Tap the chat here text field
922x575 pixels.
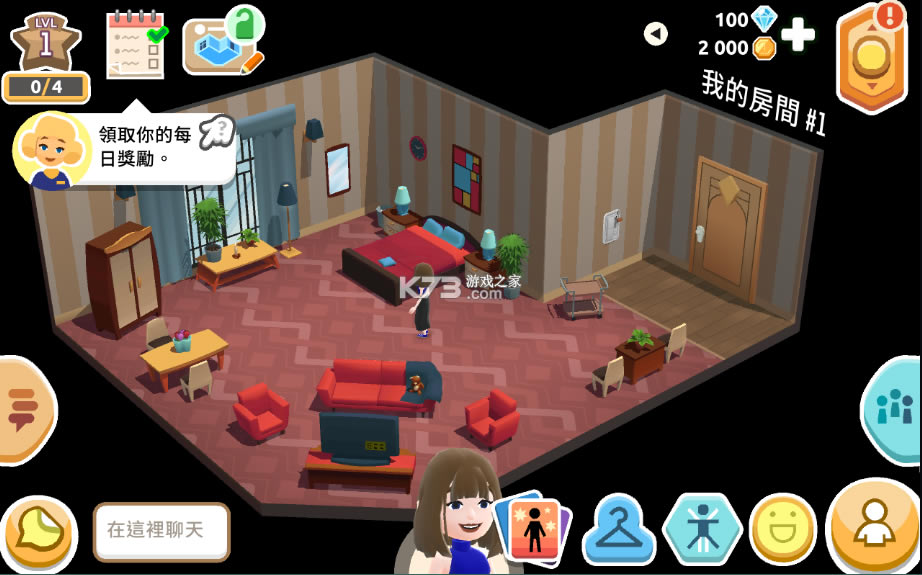coord(161,530)
